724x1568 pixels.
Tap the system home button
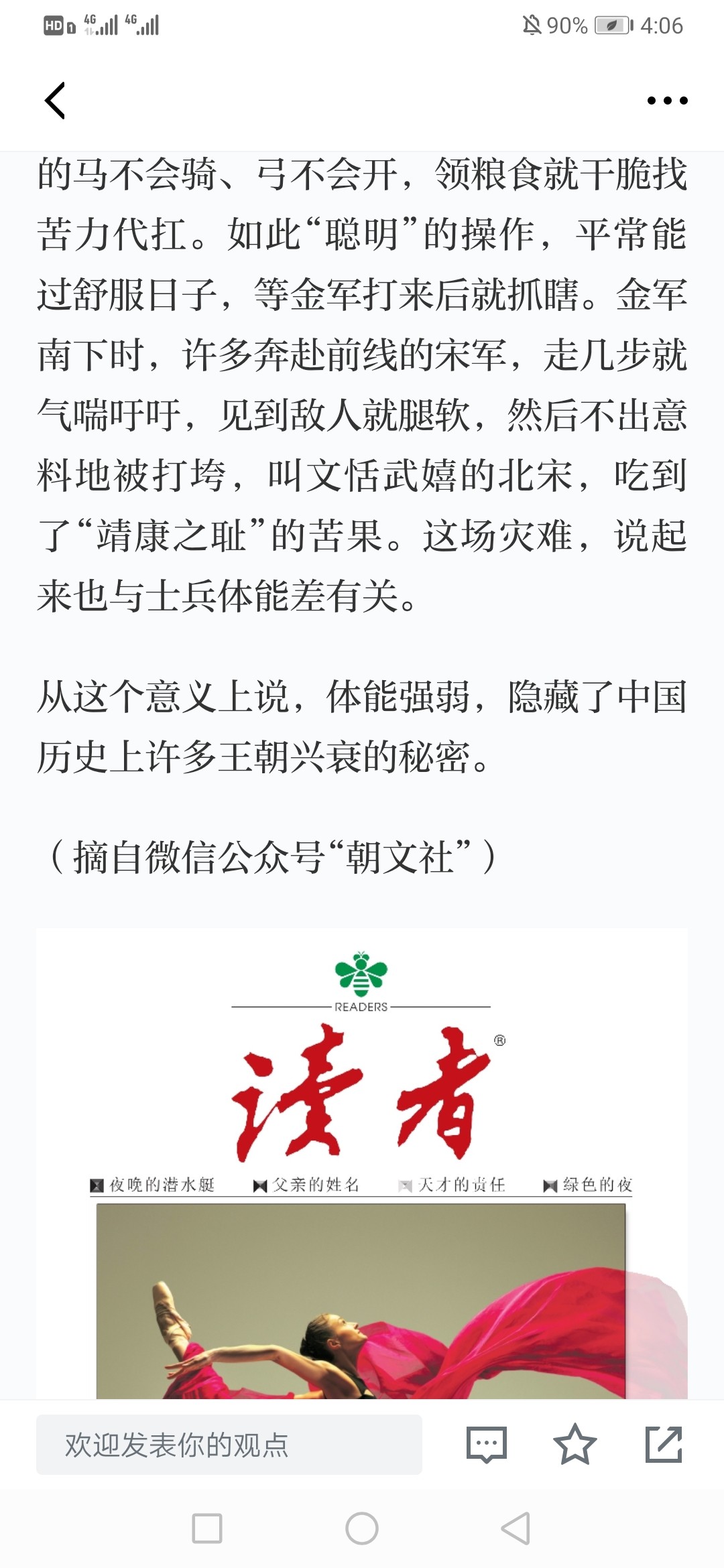pyautogui.click(x=362, y=1529)
